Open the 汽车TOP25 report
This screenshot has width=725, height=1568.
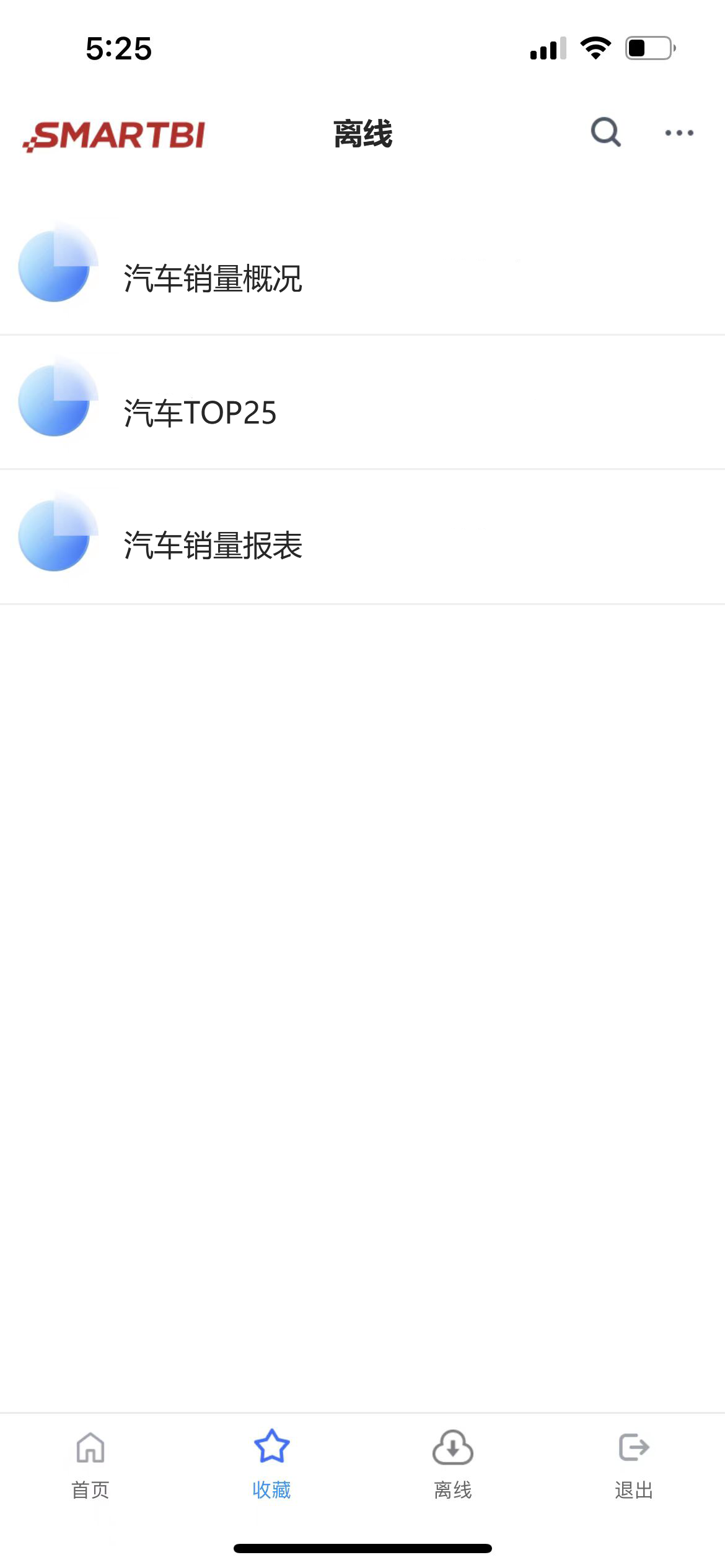(362, 403)
